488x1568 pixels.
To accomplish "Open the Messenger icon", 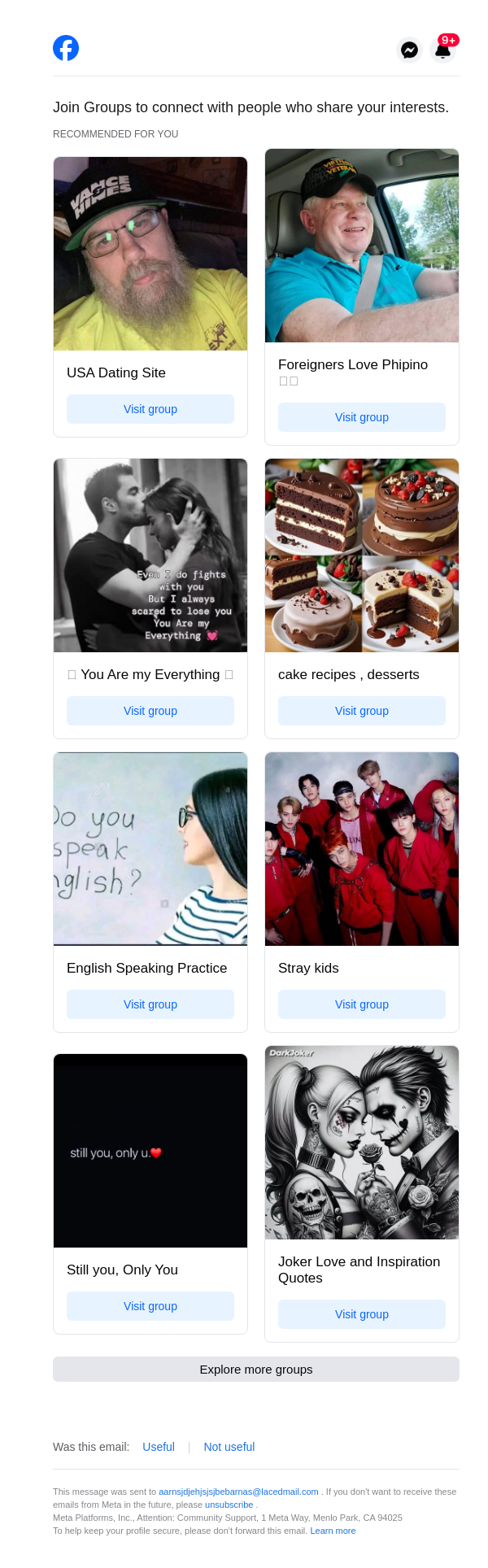I will tap(410, 50).
